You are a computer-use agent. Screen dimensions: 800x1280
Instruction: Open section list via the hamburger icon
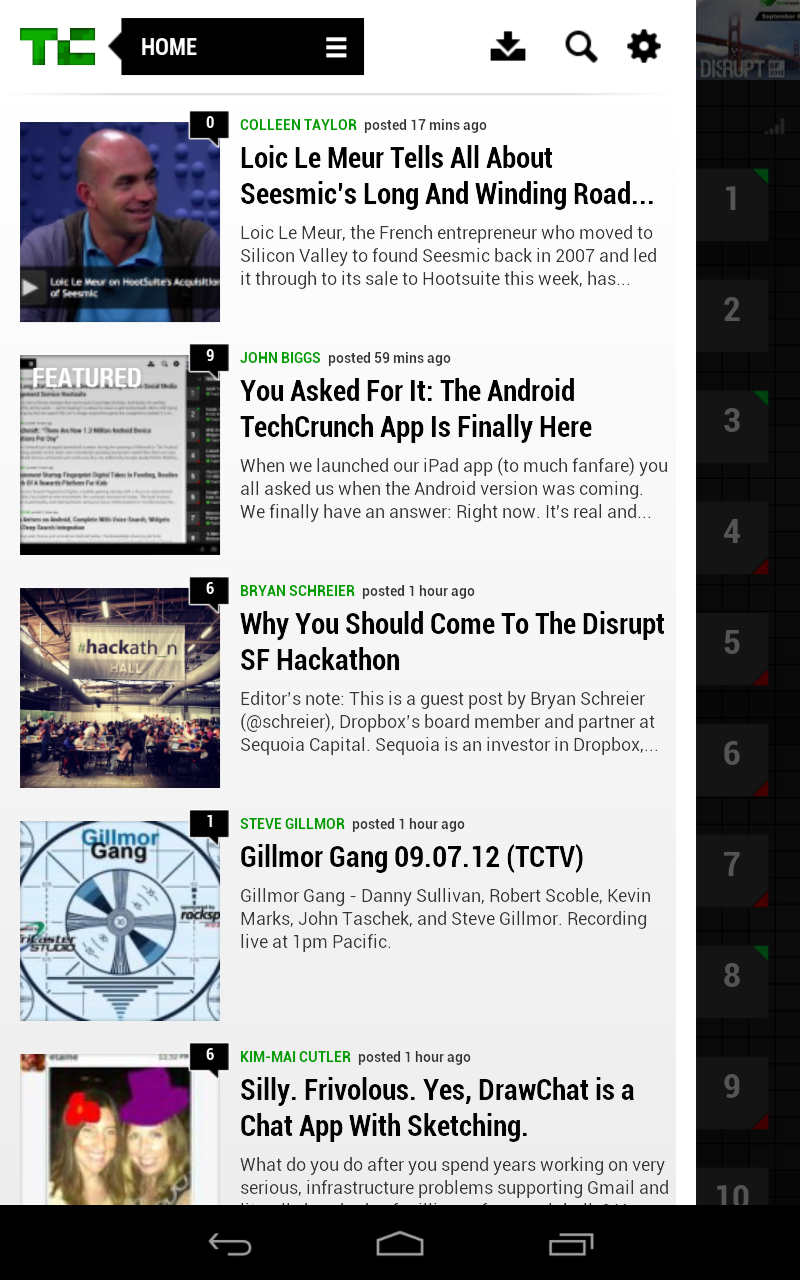[335, 46]
